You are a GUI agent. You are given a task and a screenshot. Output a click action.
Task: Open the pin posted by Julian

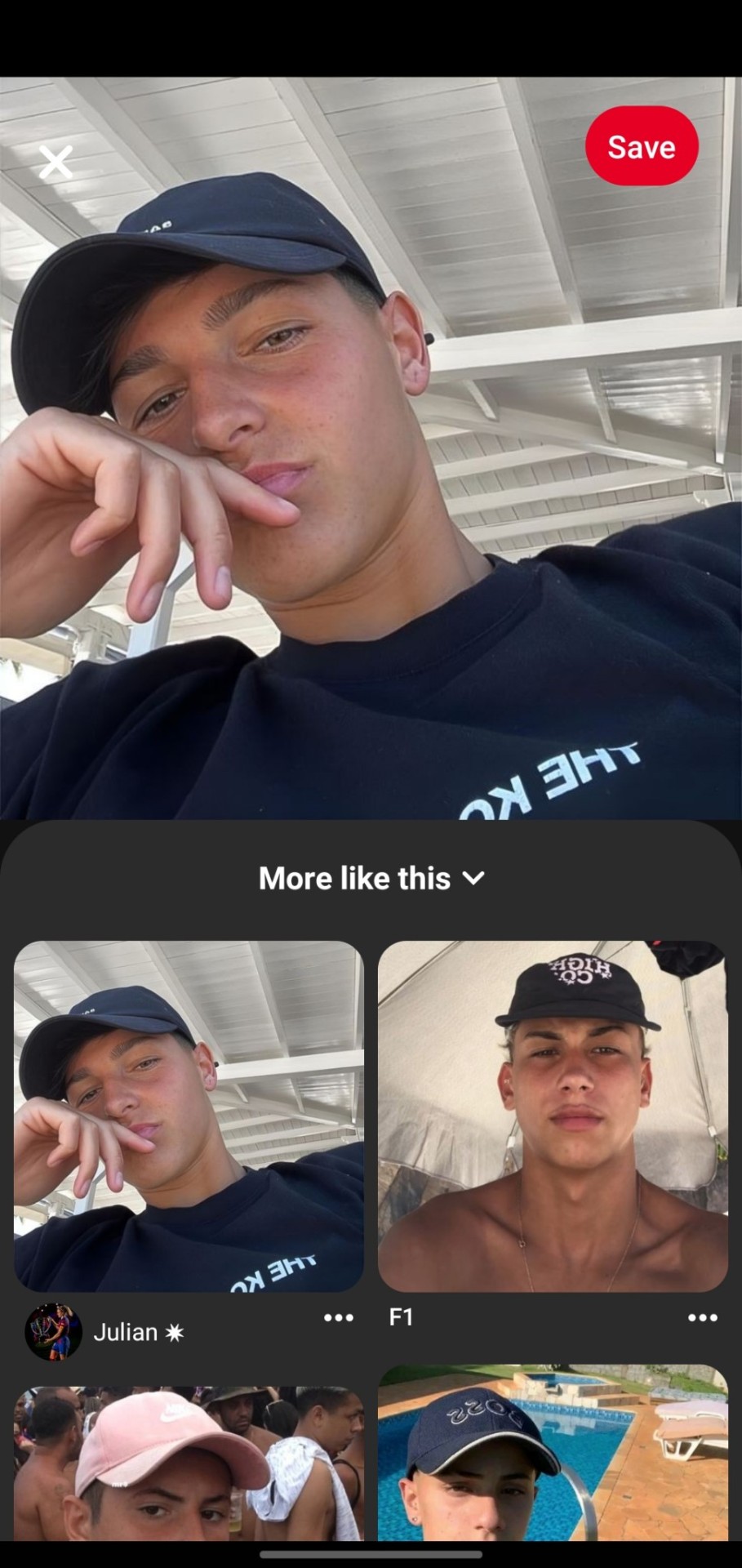189,1116
